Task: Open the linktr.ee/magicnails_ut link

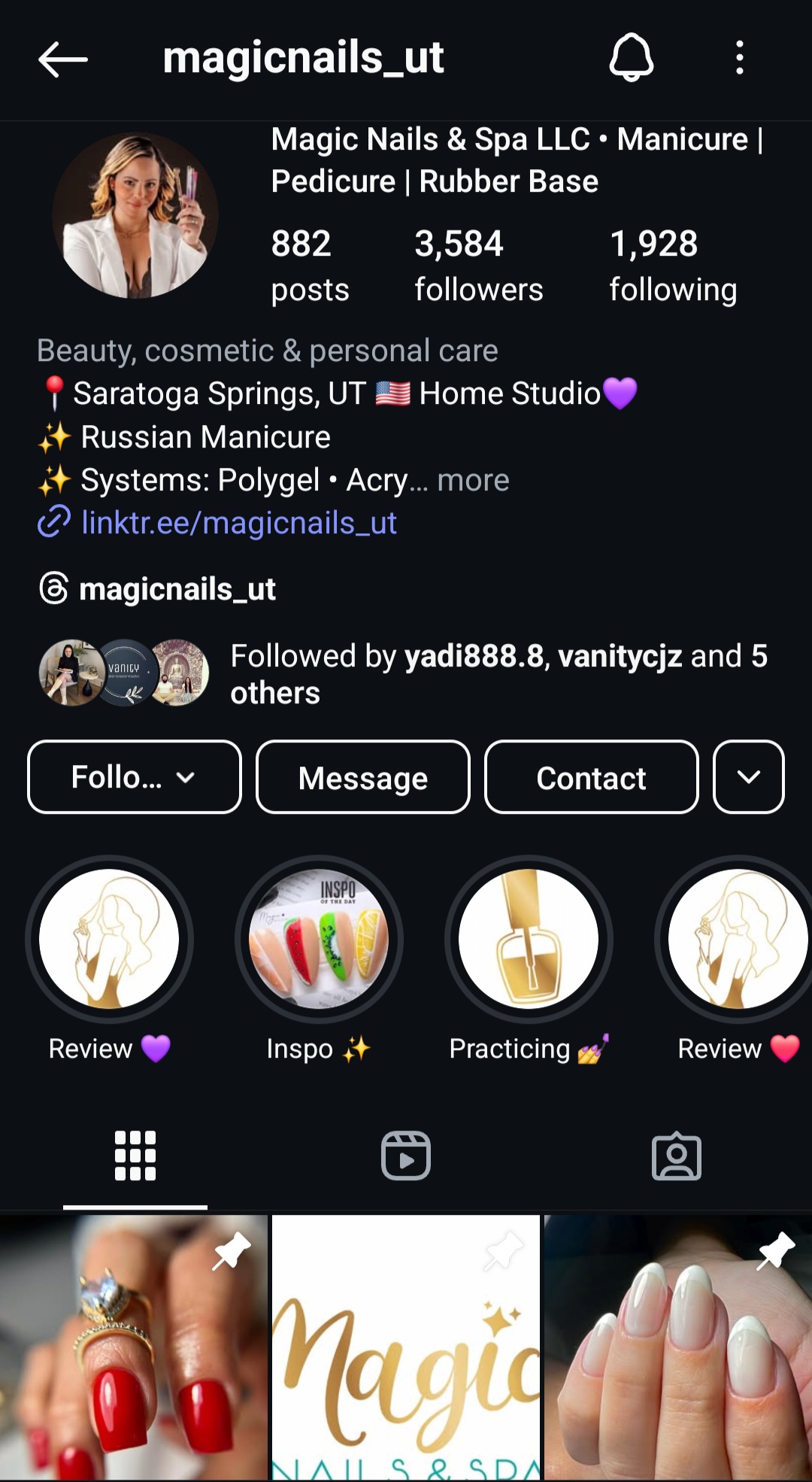Action: (239, 523)
